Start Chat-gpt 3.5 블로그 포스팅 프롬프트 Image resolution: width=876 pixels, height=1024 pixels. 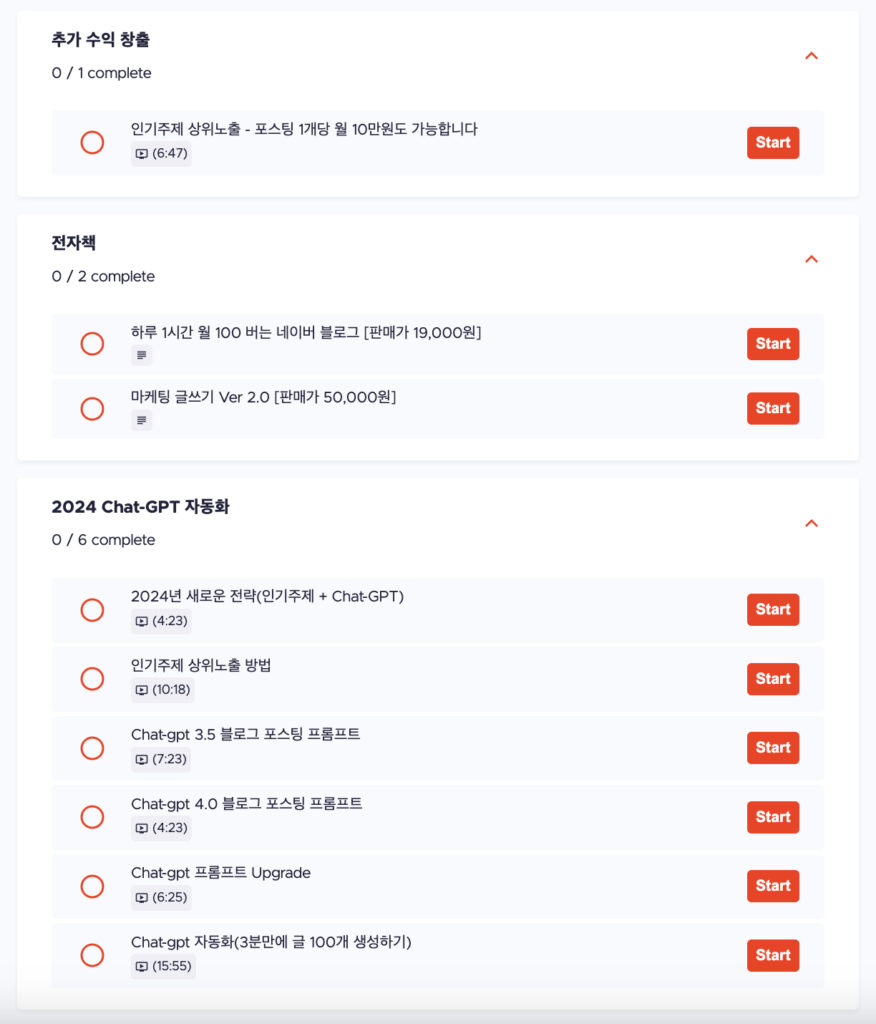point(772,747)
